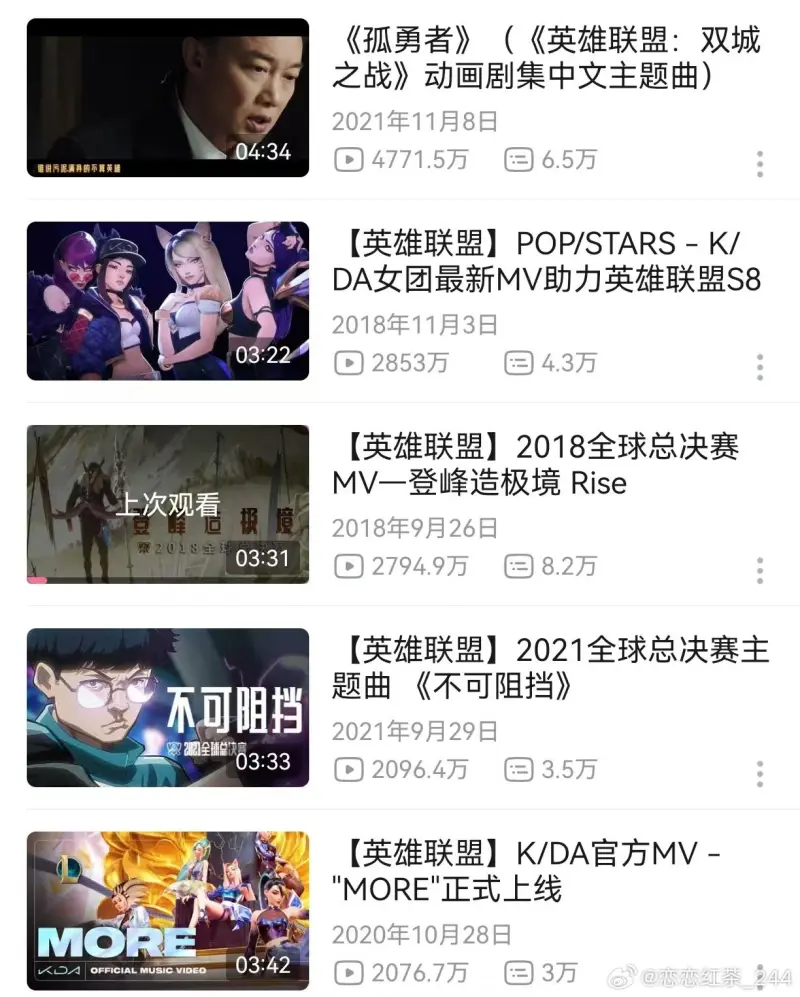Open more options for the 《孤勇者》 video
The width and height of the screenshot is (800, 997).
(x=760, y=163)
